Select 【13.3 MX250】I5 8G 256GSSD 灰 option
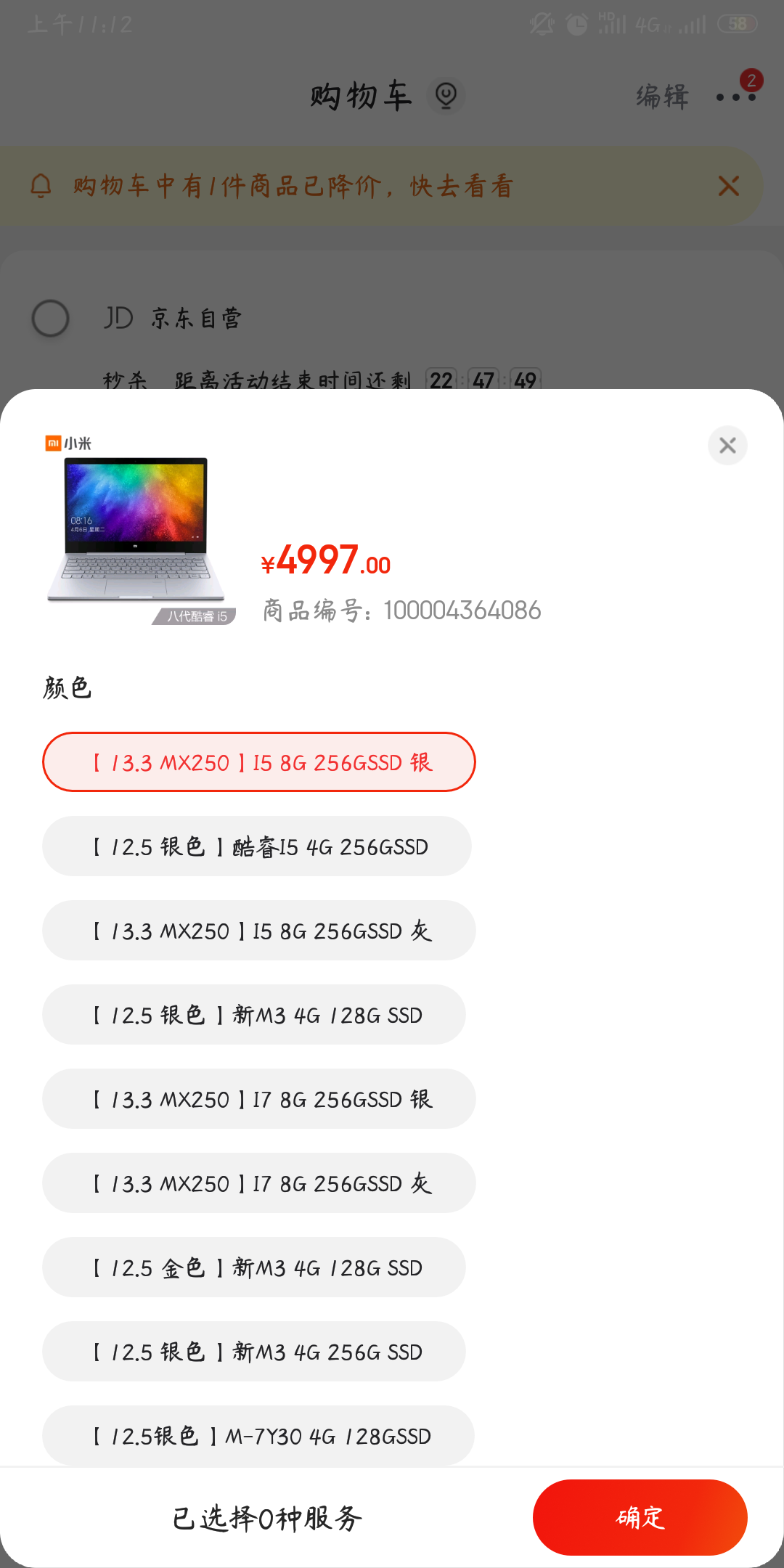The width and height of the screenshot is (784, 1568). click(258, 931)
